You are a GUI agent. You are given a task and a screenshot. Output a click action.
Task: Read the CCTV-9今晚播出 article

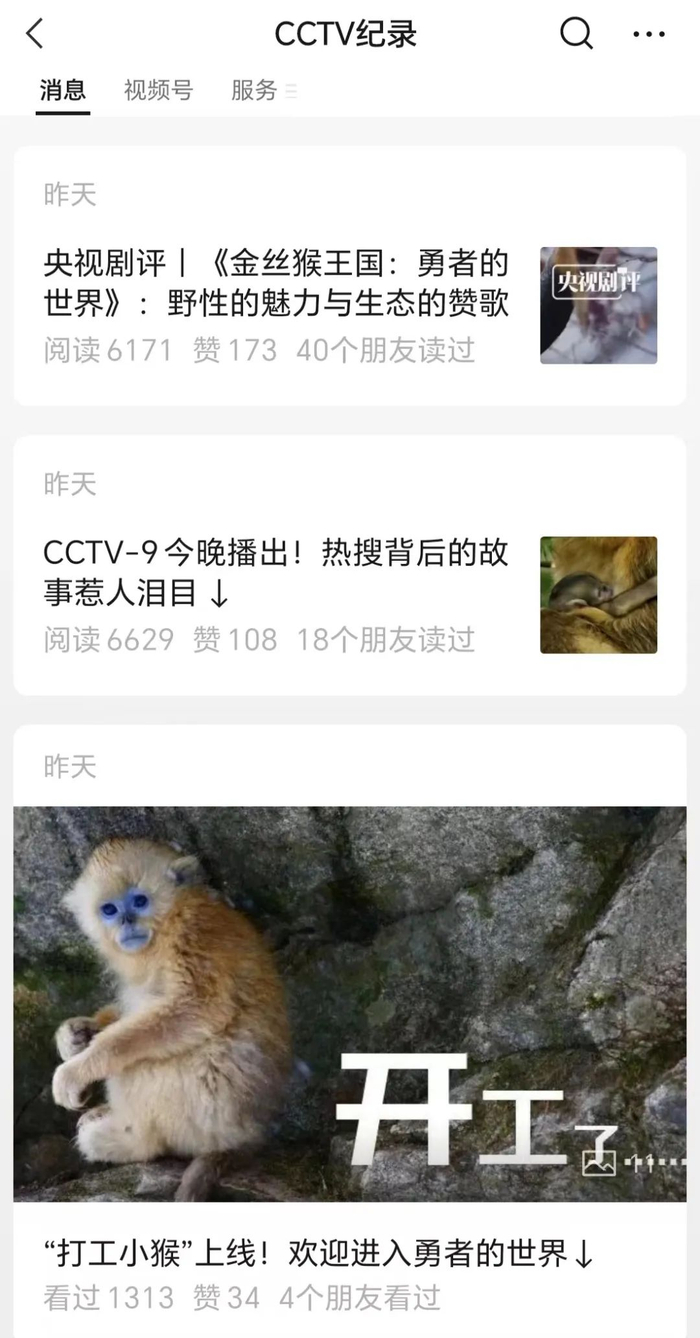[x=276, y=572]
